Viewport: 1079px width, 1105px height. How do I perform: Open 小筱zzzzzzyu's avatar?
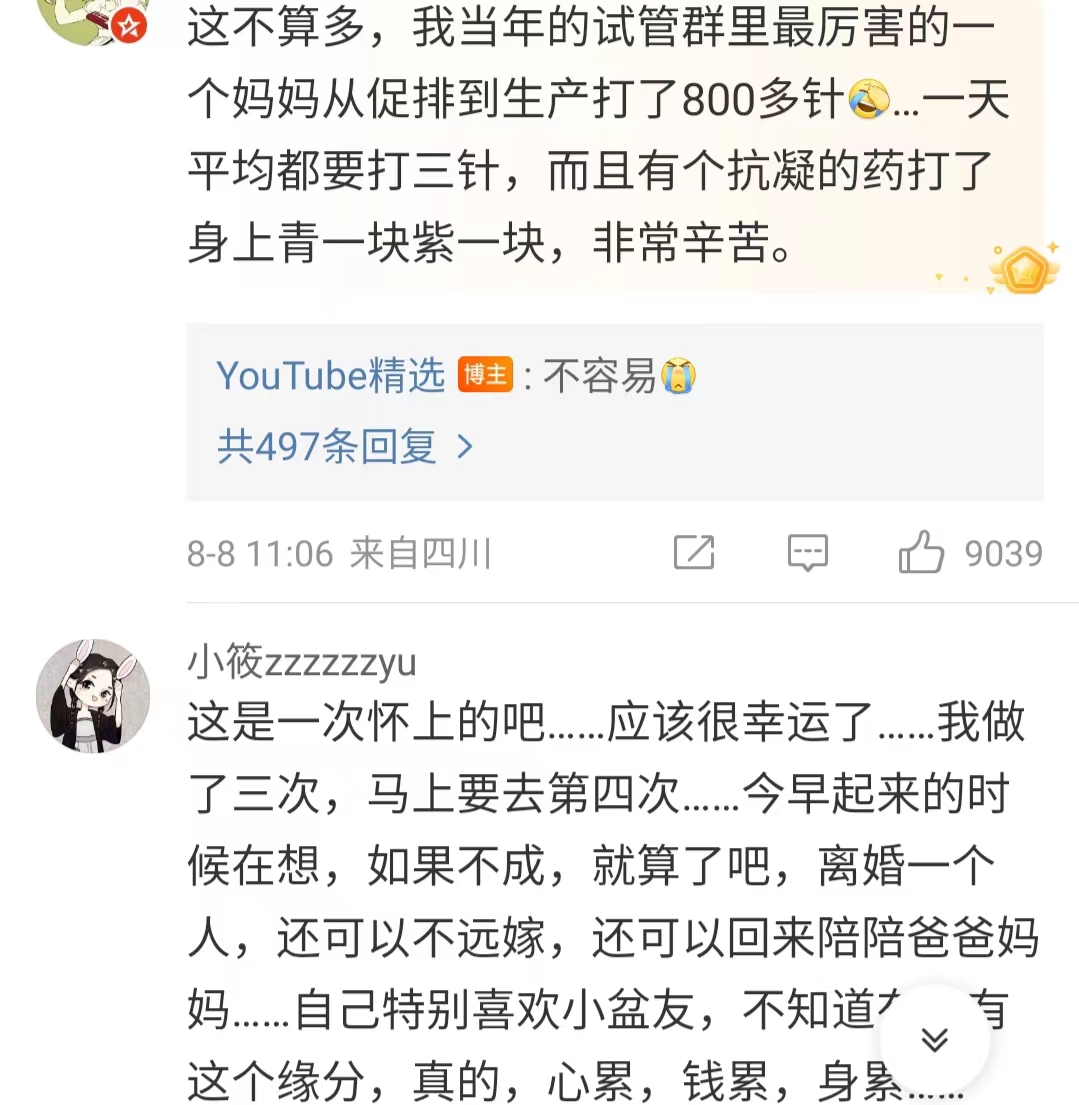(x=93, y=696)
